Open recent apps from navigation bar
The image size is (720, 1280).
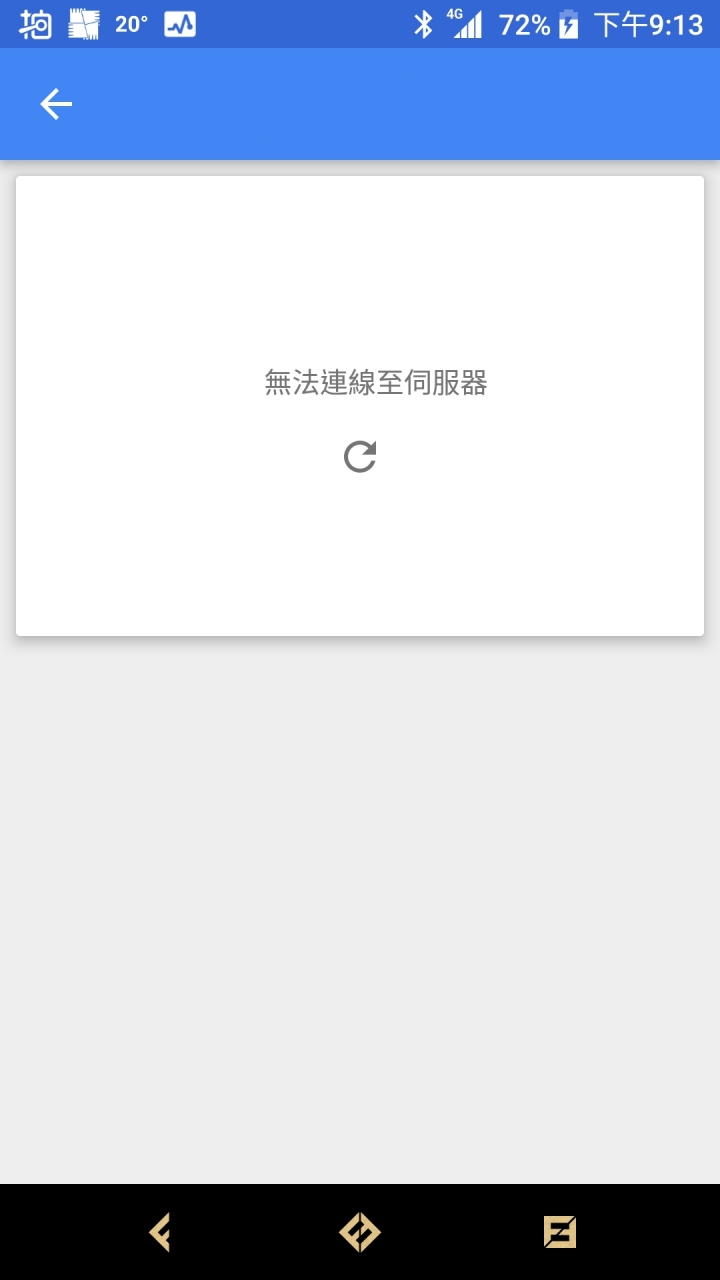(560, 1232)
